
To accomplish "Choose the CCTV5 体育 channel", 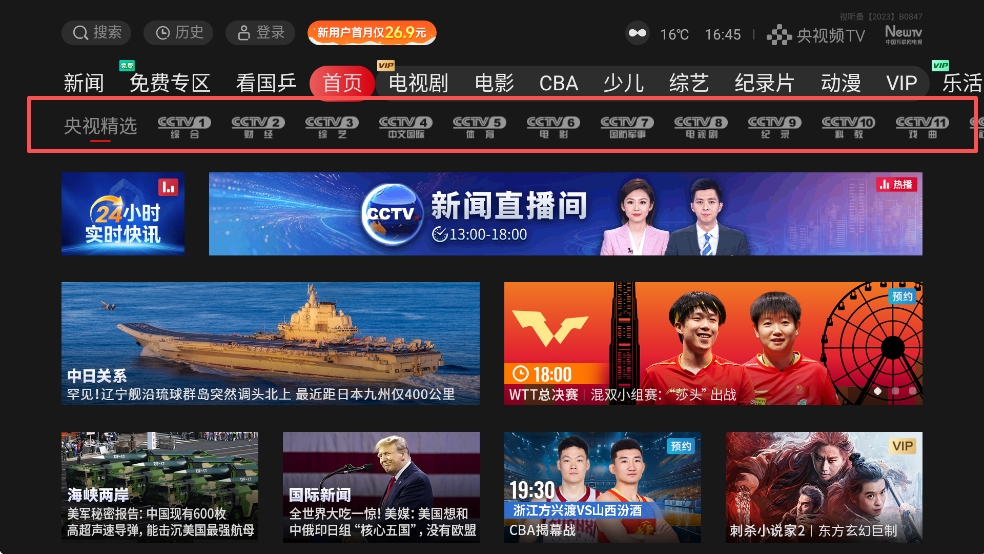I will pyautogui.click(x=479, y=127).
